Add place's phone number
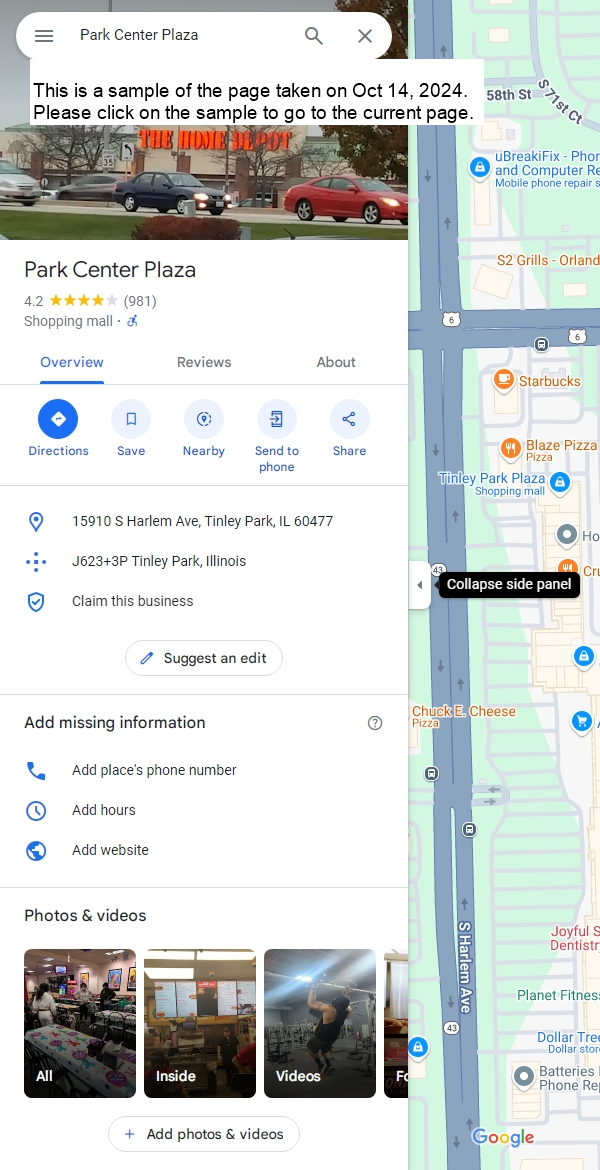The height and width of the screenshot is (1170, 600). [x=154, y=770]
